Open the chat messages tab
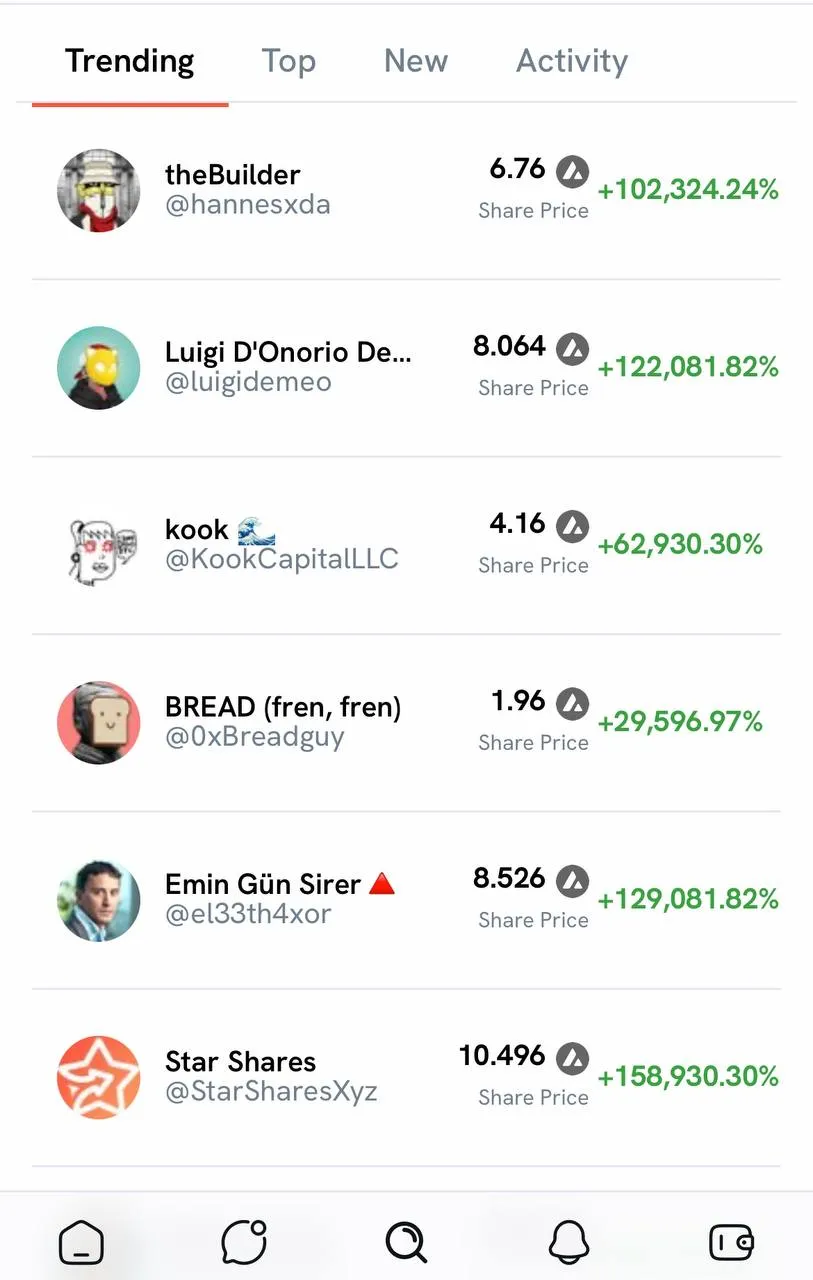This screenshot has height=1280, width=813. 243,1243
